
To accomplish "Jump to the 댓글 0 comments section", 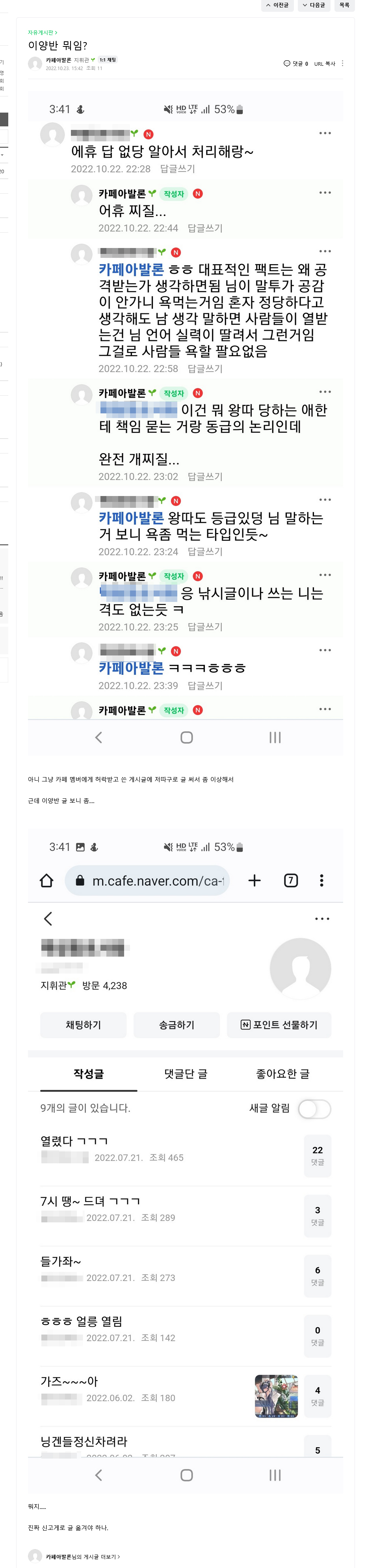I will coord(296,63).
